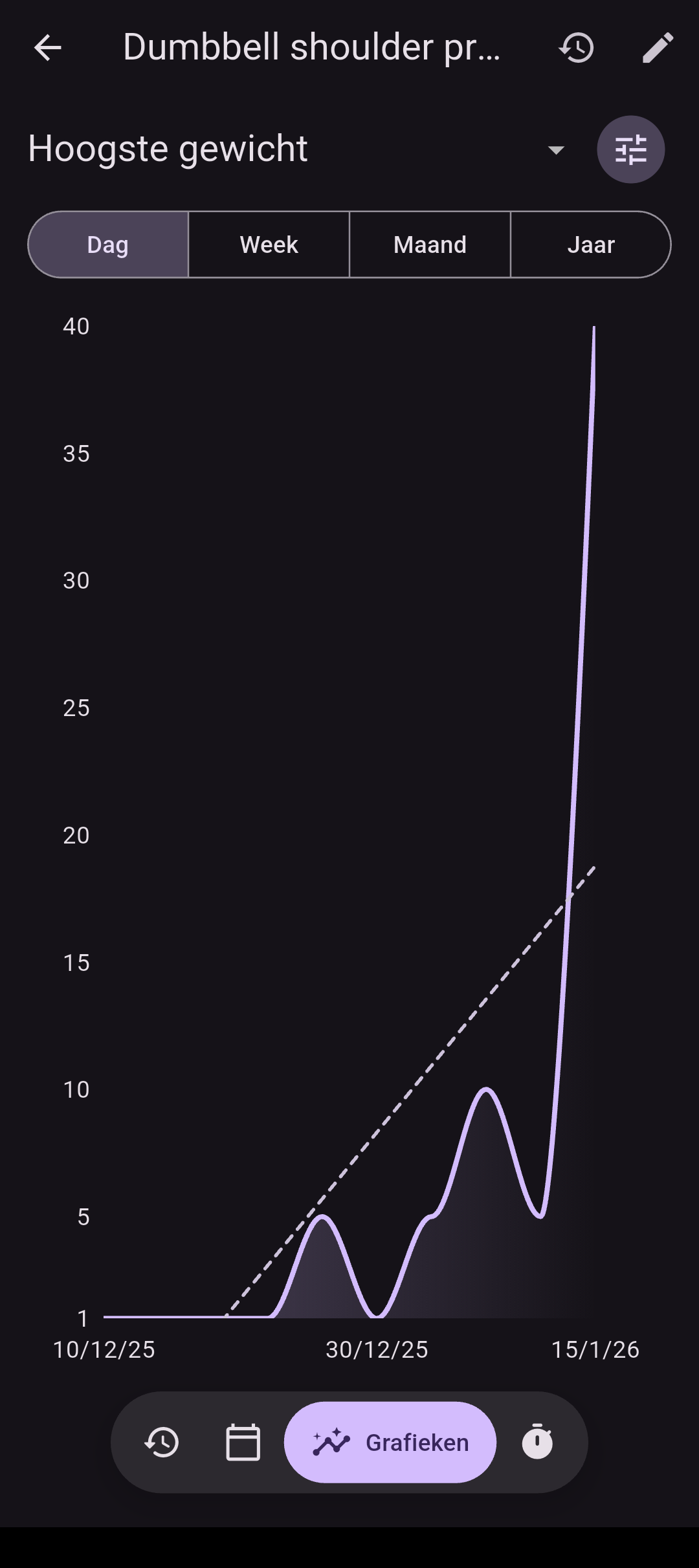Expand the Hoogste gewicht dropdown
The height and width of the screenshot is (1568, 699).
[x=298, y=149]
